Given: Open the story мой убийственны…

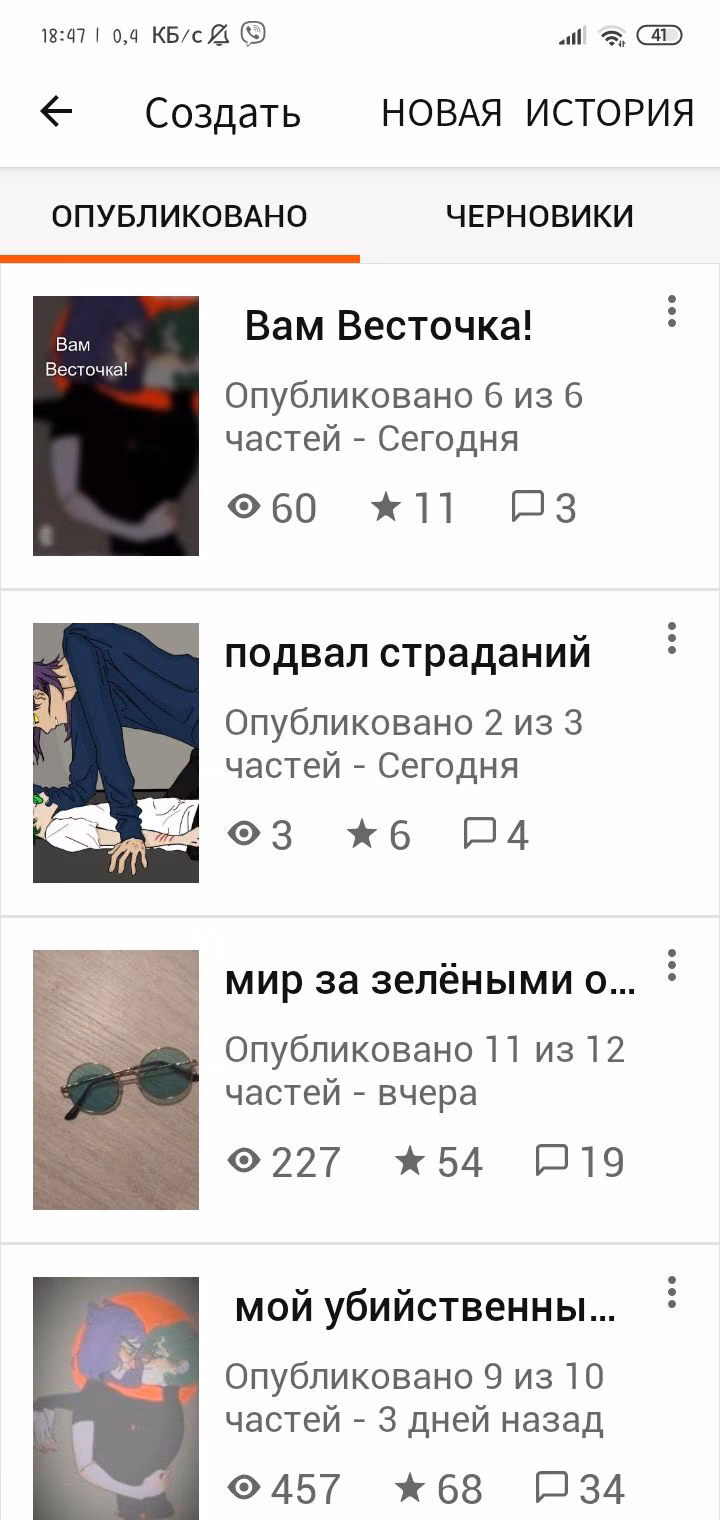Looking at the screenshot, I should point(360,1383).
